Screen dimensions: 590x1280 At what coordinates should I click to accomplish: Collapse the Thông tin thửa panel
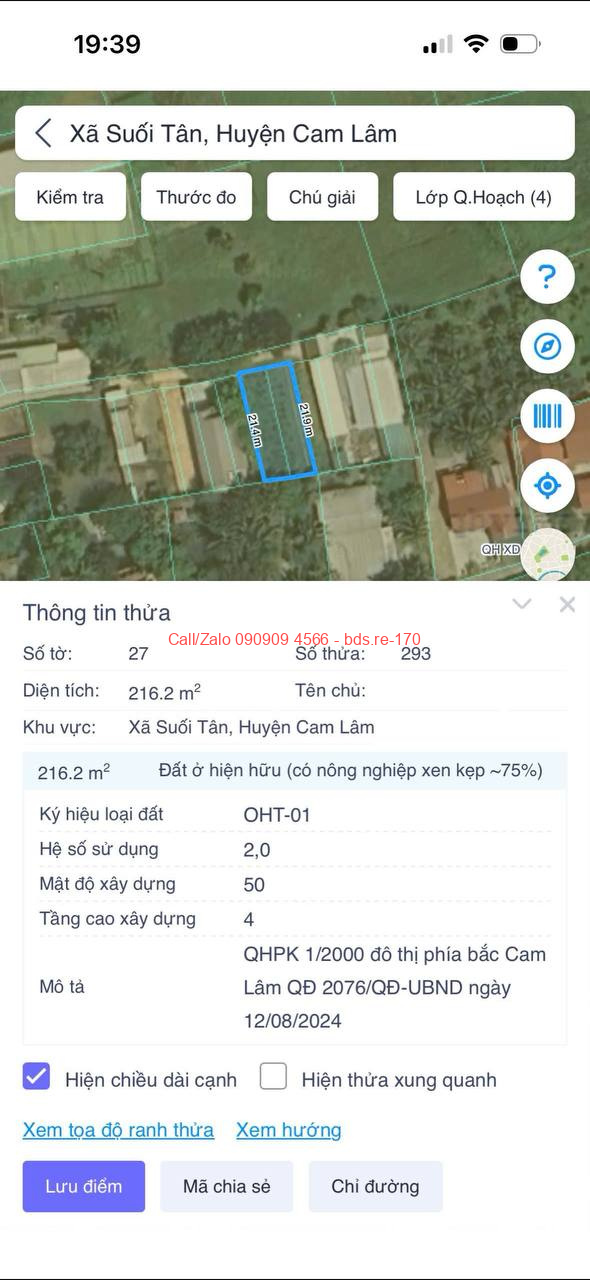click(x=522, y=604)
